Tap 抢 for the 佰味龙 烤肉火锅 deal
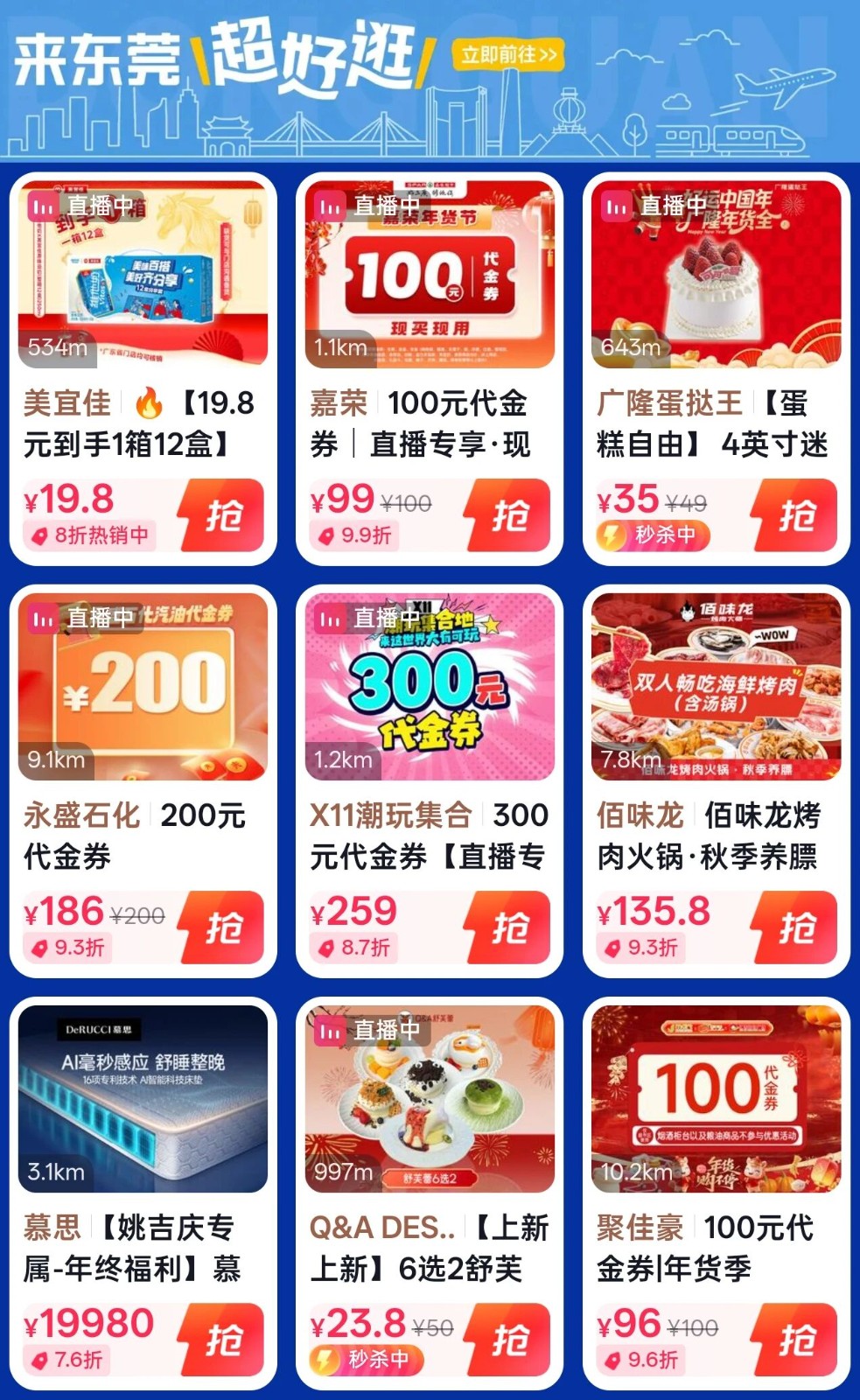This screenshot has width=860, height=1400. (795, 927)
